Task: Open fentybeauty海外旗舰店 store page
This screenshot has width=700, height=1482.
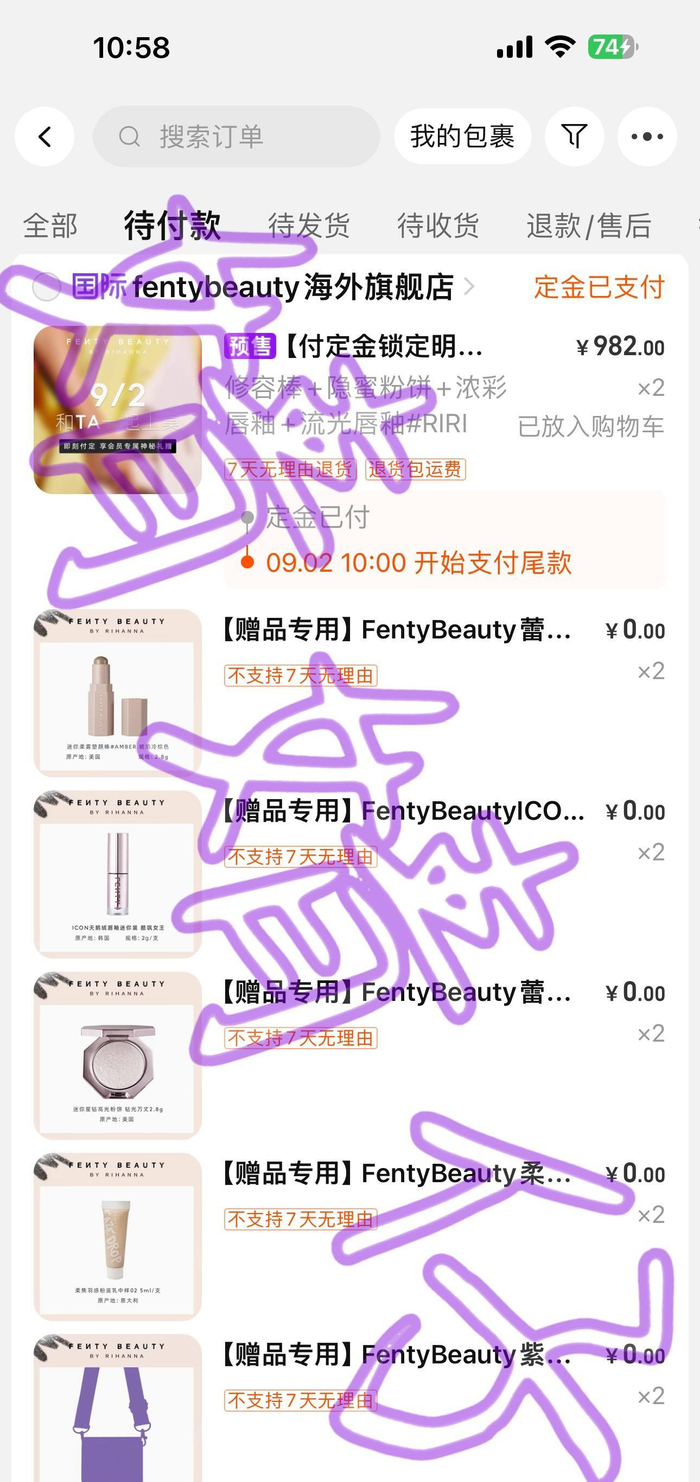Action: [x=273, y=287]
